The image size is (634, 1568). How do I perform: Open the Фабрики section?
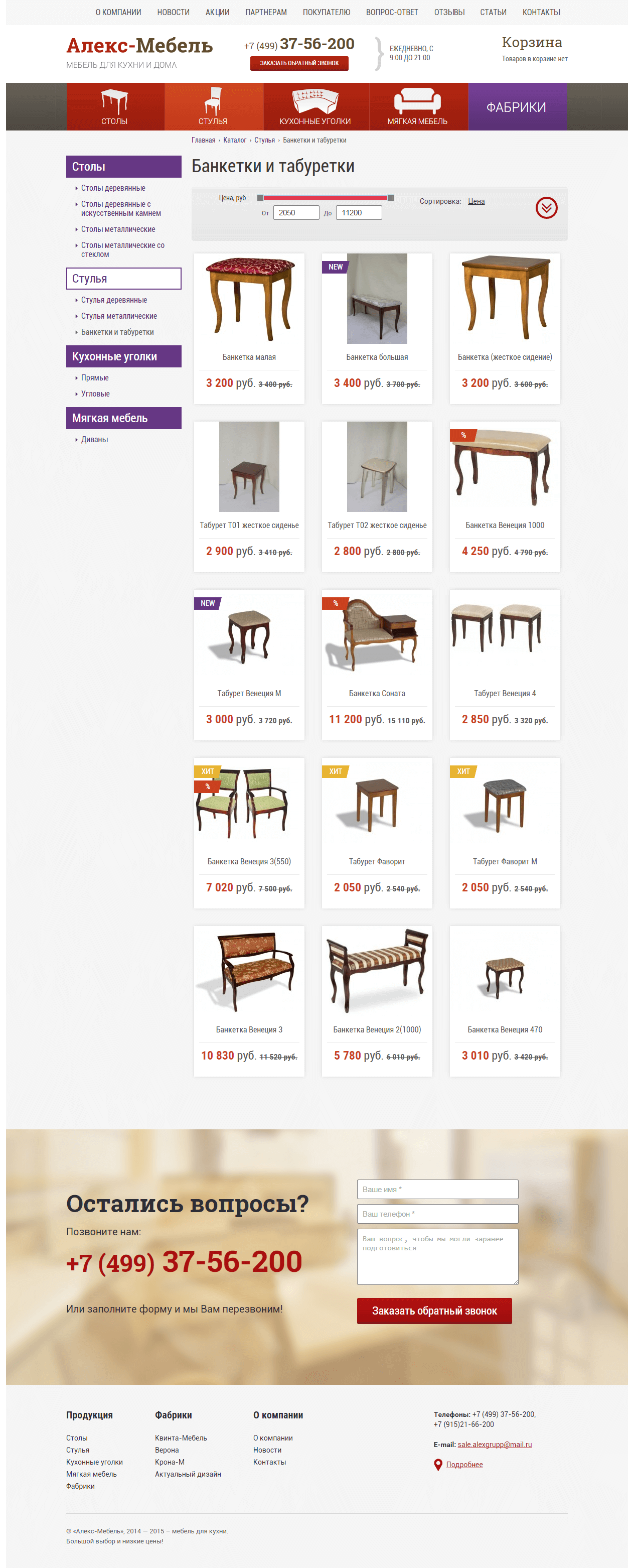coord(516,107)
